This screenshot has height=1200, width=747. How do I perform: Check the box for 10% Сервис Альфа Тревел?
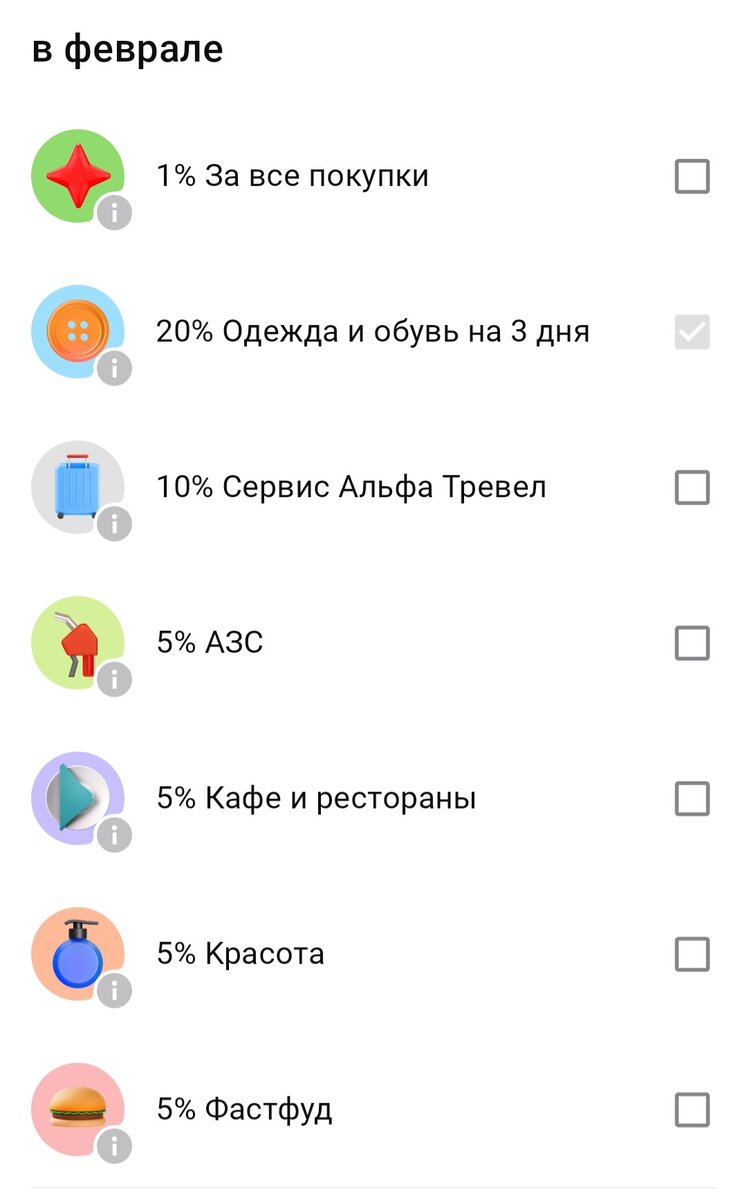(692, 487)
